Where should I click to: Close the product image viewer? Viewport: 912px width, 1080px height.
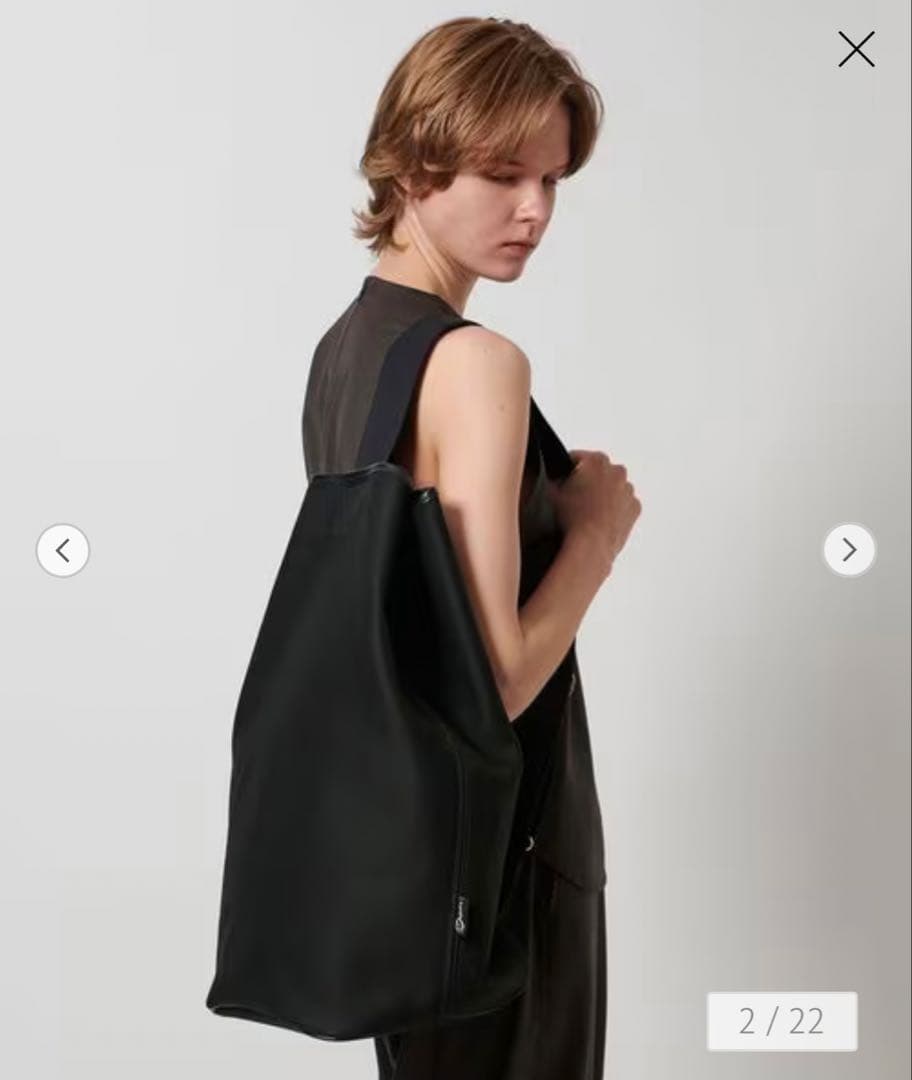pos(856,49)
